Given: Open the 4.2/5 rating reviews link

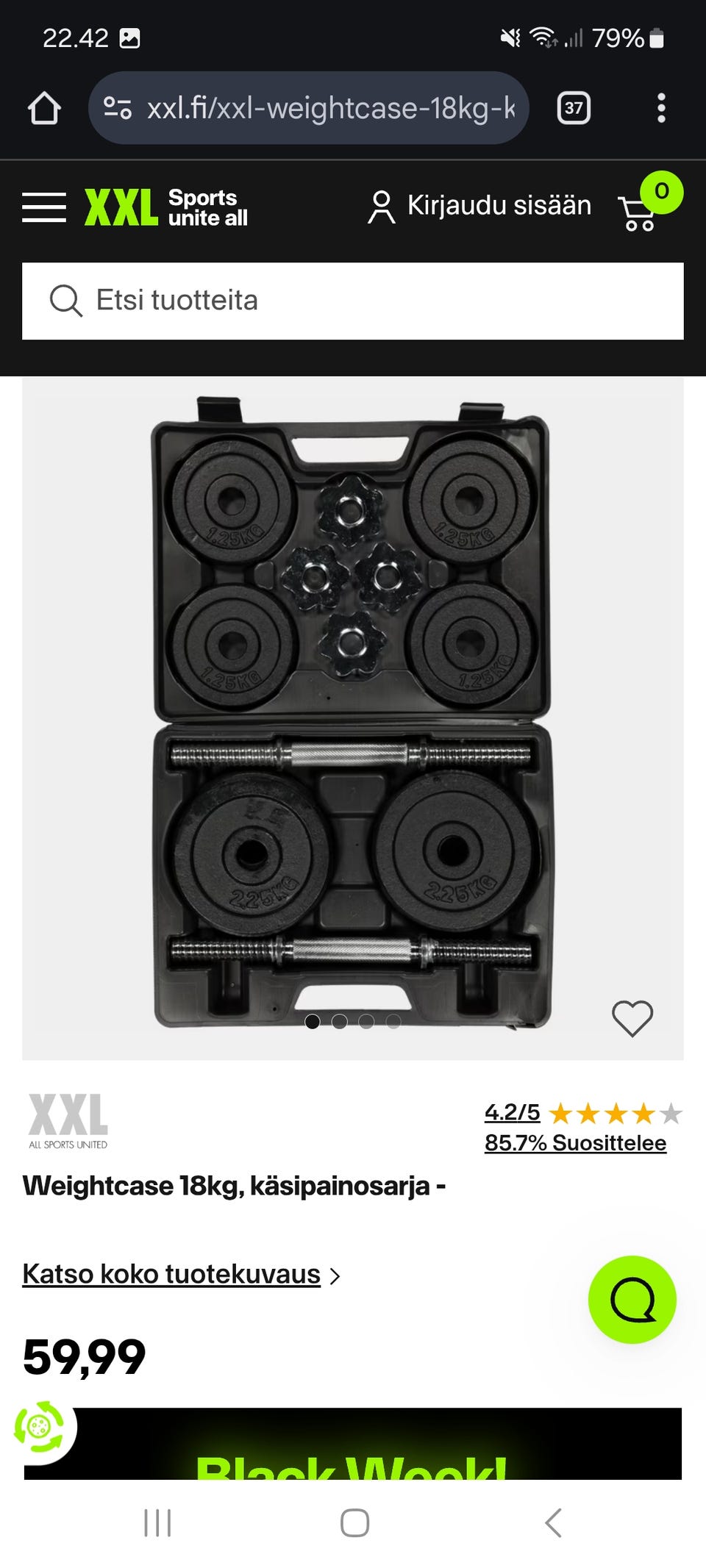Looking at the screenshot, I should 512,1112.
